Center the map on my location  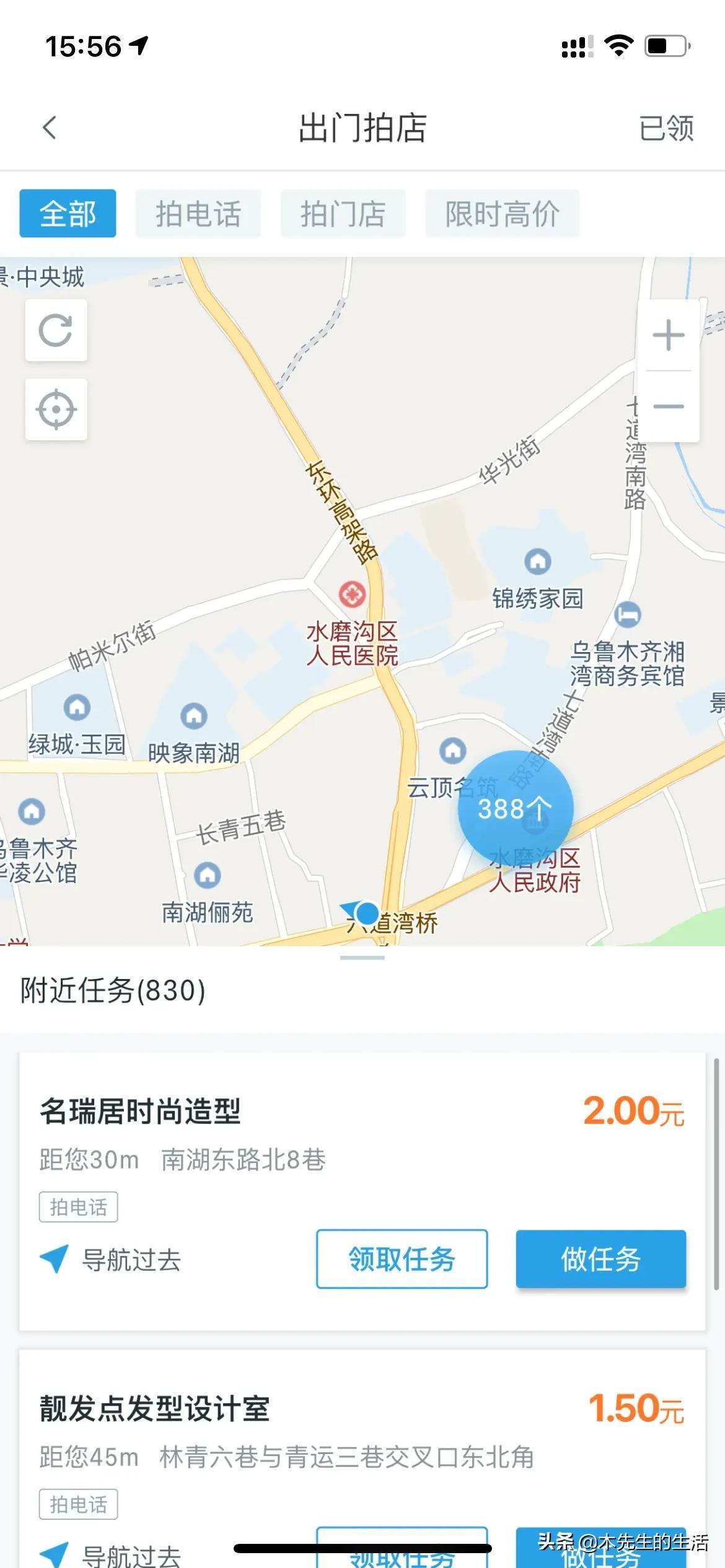tap(56, 409)
